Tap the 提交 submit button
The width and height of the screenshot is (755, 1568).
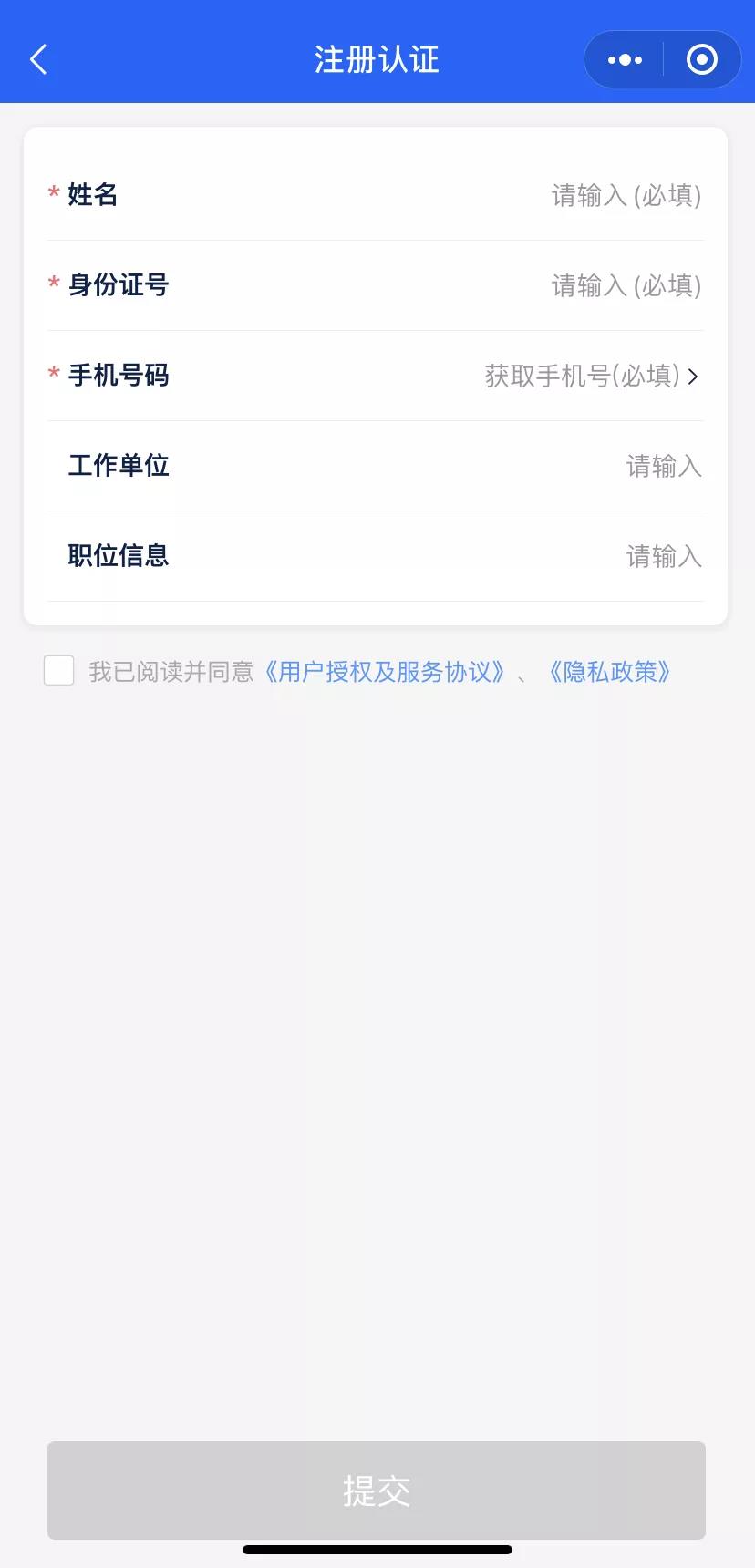coord(377,1491)
